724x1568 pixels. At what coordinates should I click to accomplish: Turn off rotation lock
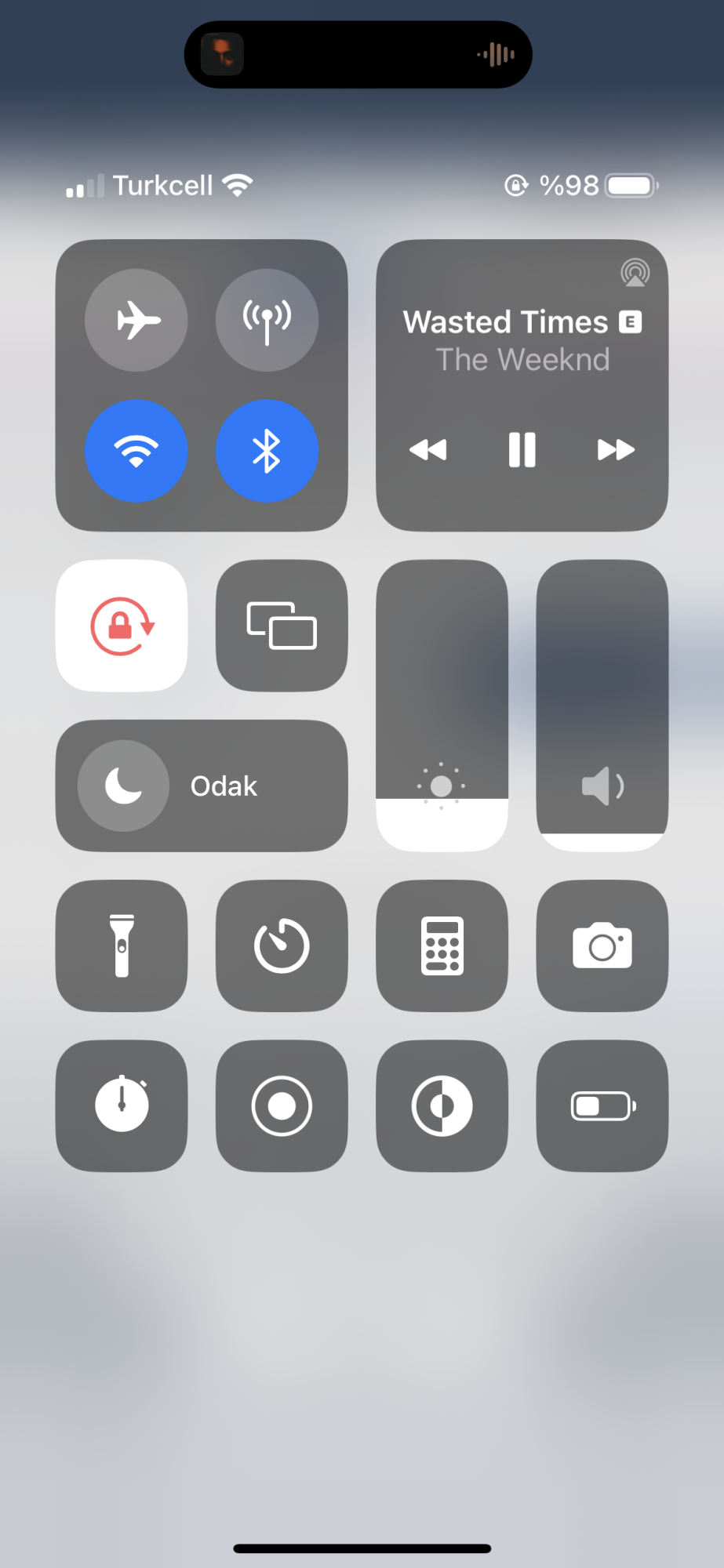point(122,626)
